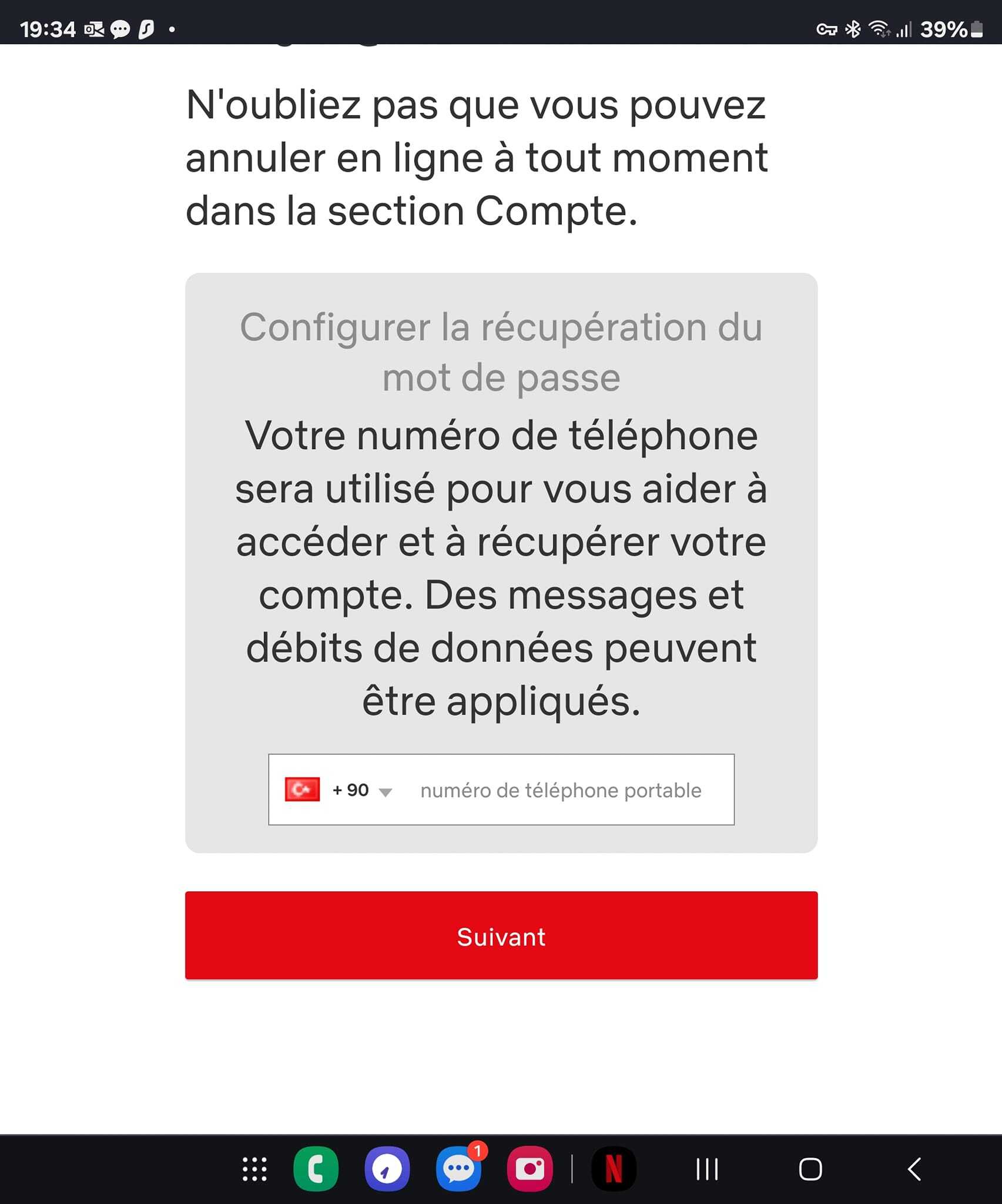Open the Messages app with one notification
This screenshot has height=1204, width=1002.
(458, 1169)
